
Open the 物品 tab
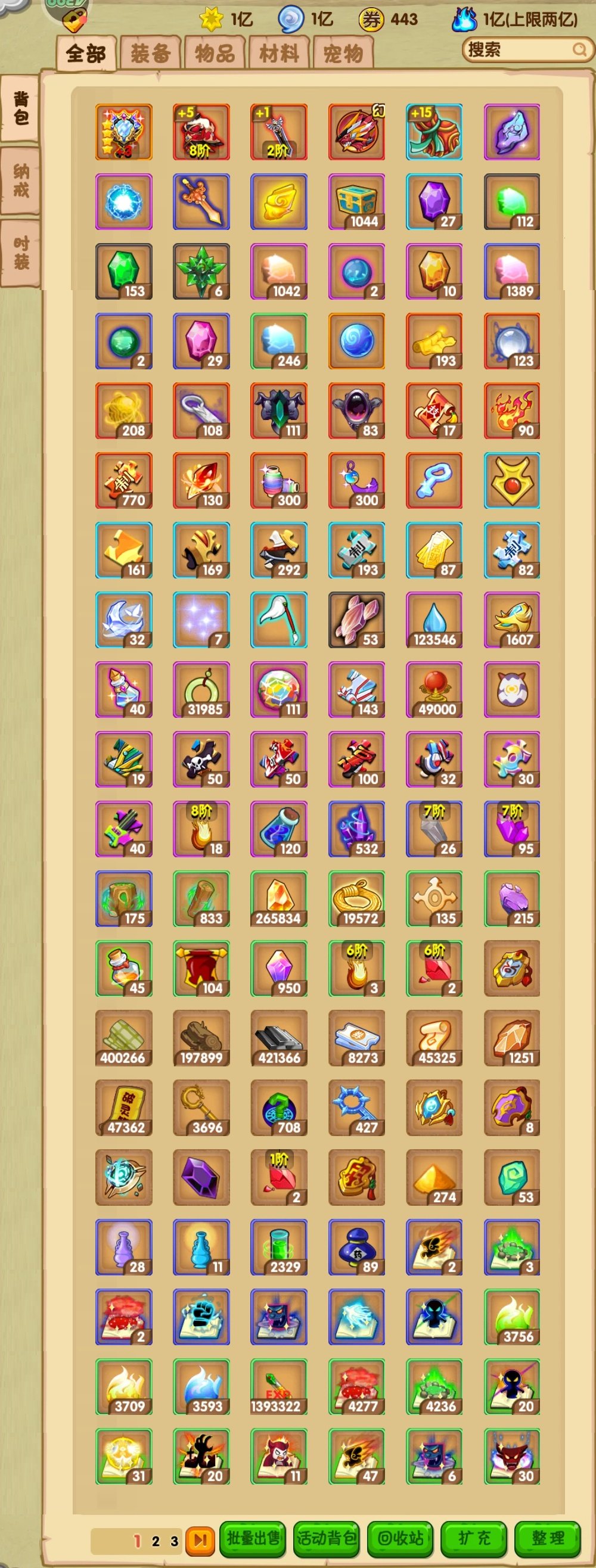[215, 54]
